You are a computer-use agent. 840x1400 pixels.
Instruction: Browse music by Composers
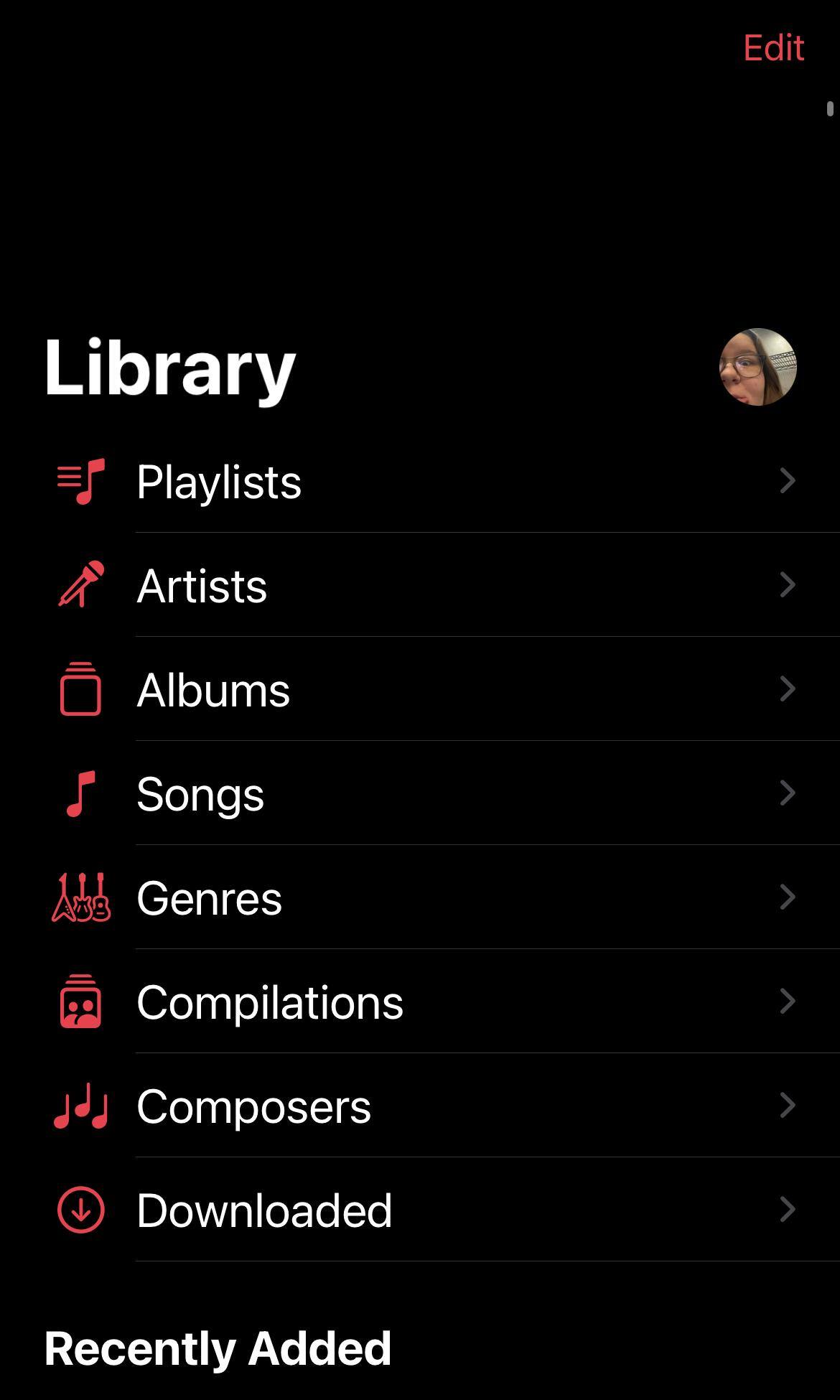click(x=253, y=1106)
